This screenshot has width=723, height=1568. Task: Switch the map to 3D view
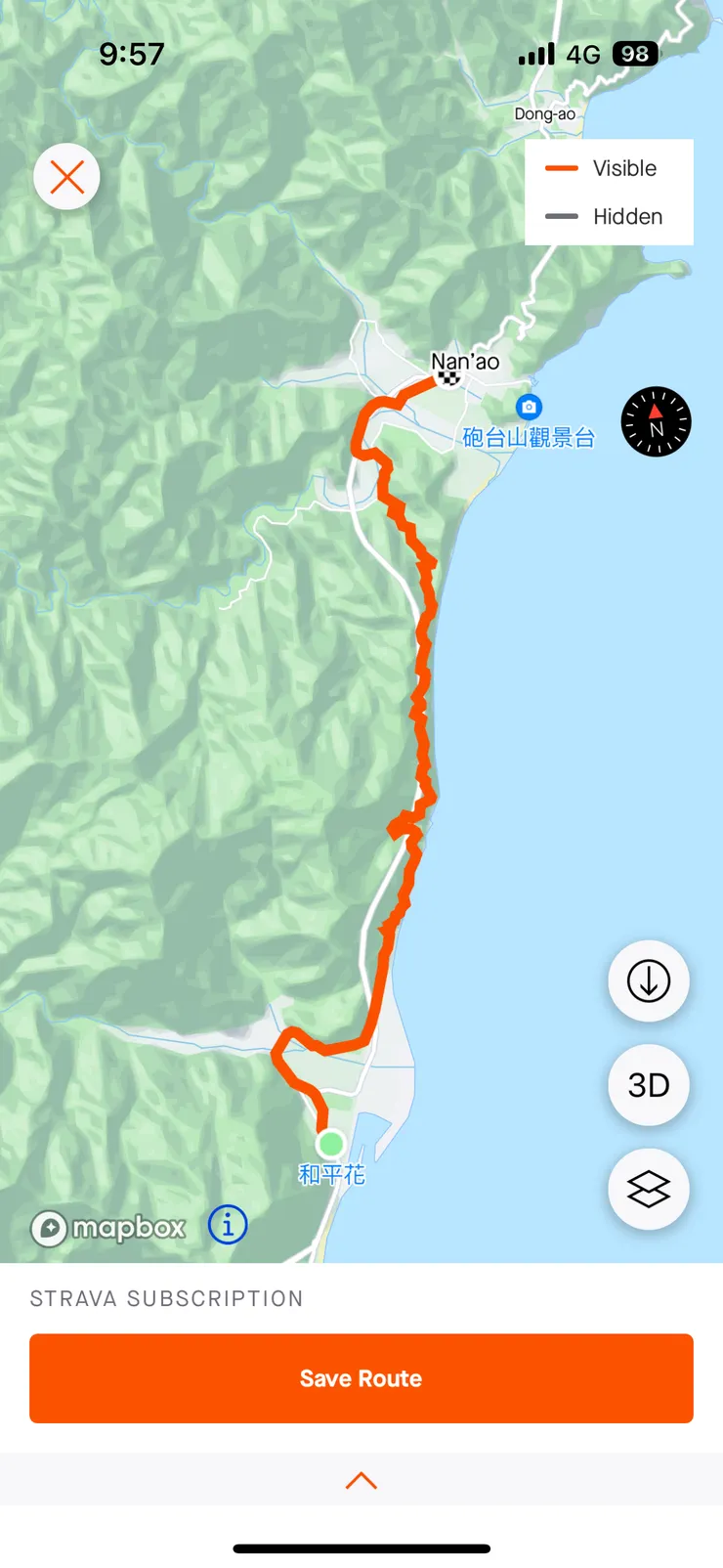click(x=648, y=1085)
